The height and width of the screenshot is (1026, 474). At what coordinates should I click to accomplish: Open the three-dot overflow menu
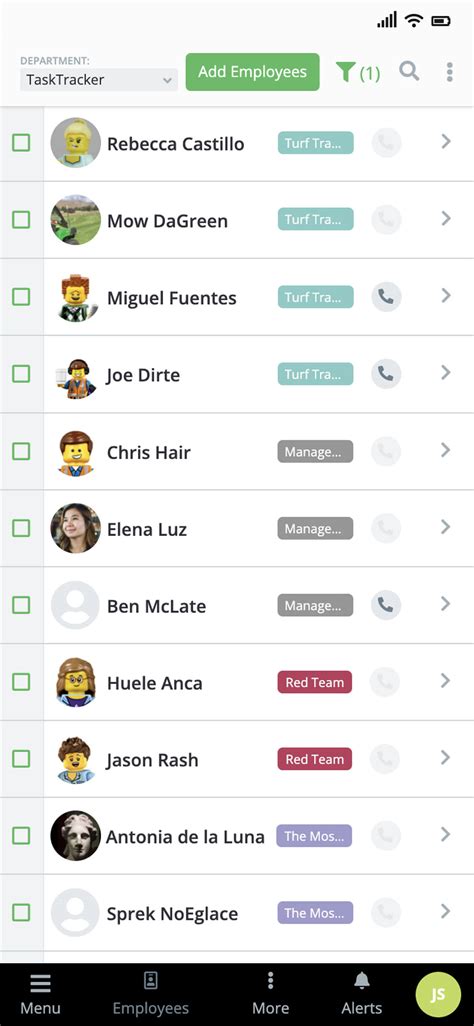click(450, 72)
